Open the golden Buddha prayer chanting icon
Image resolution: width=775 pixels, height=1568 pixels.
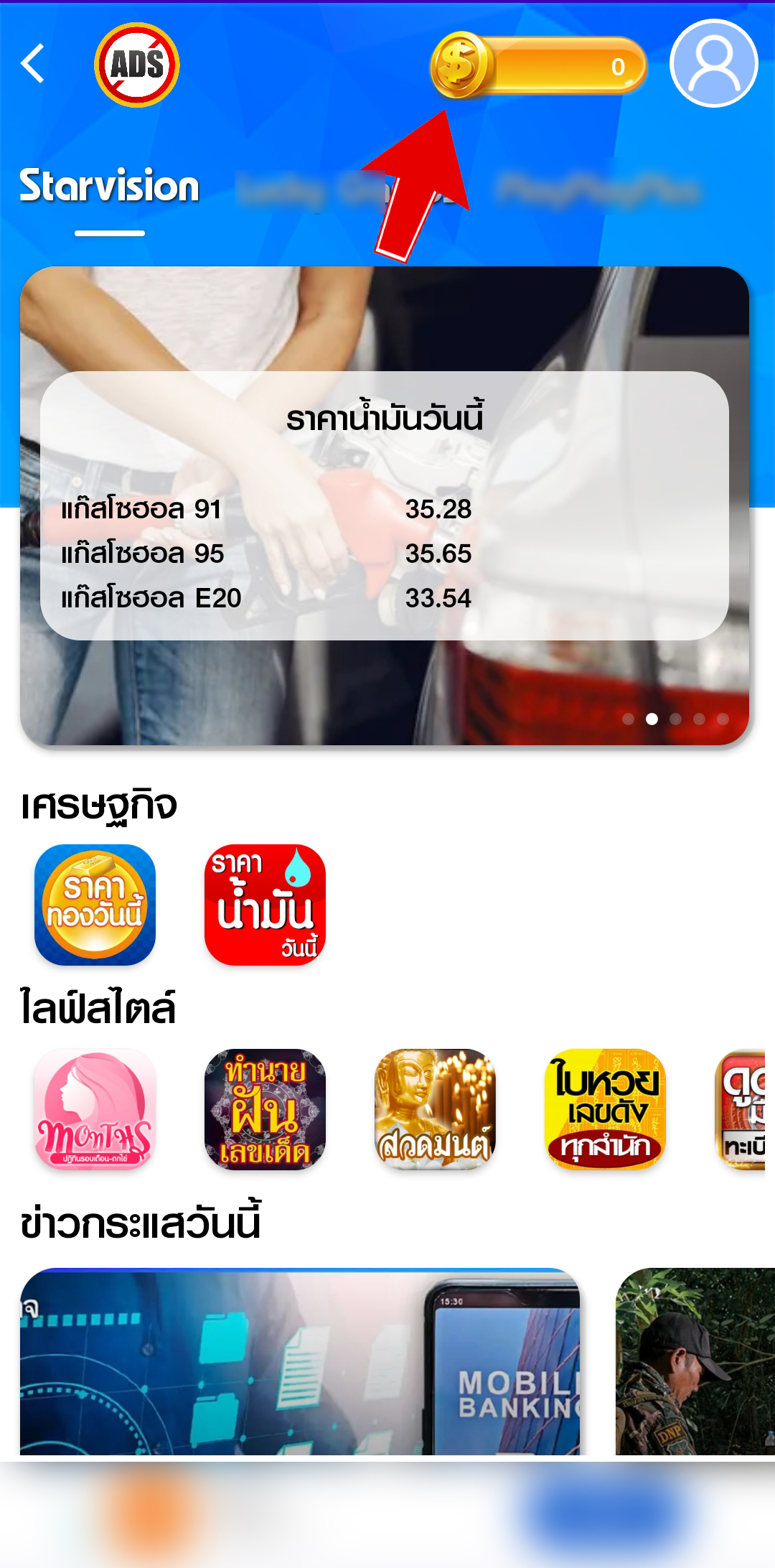pyautogui.click(x=435, y=1109)
